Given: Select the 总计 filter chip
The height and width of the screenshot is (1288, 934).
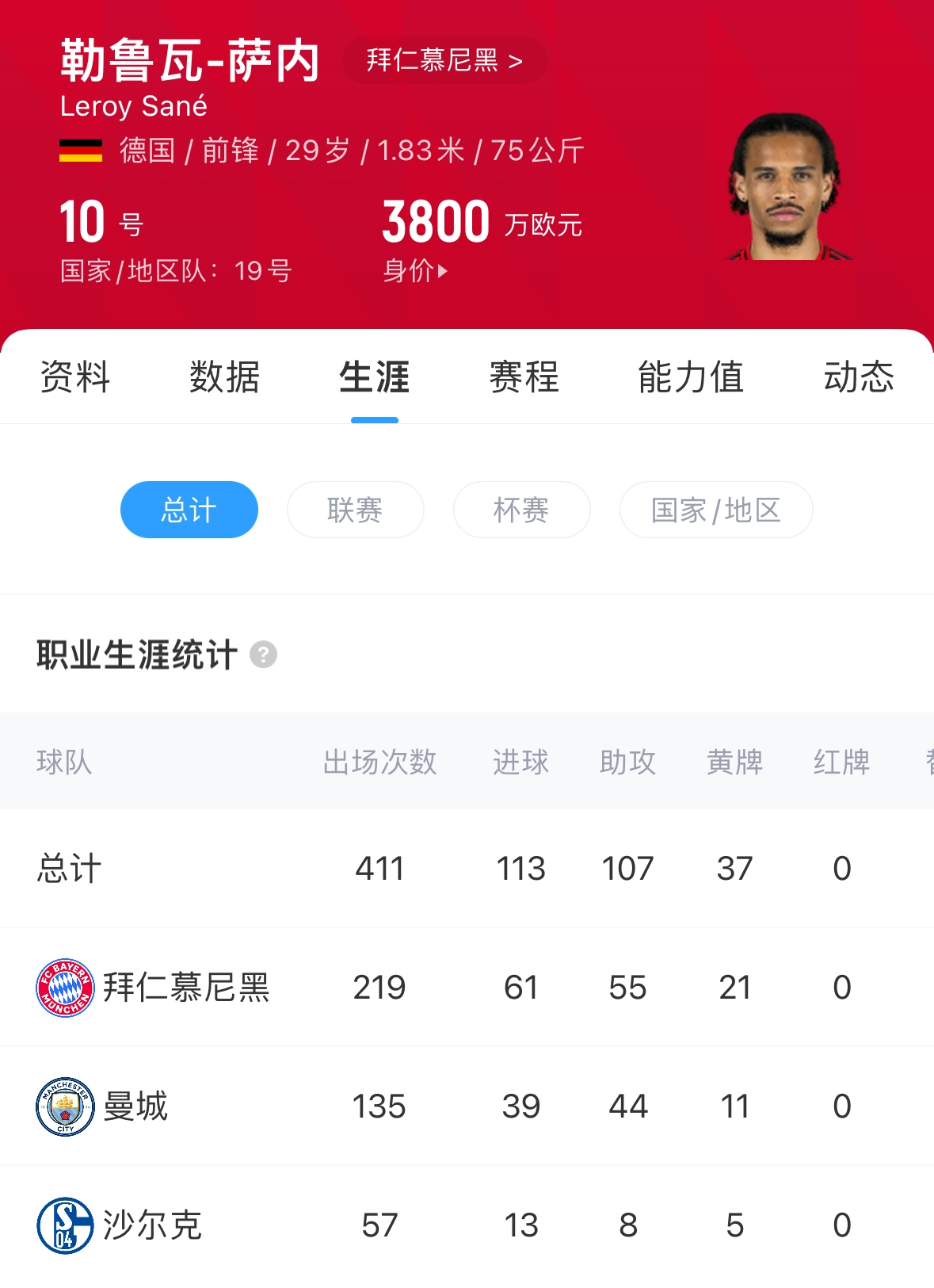Looking at the screenshot, I should 189,510.
